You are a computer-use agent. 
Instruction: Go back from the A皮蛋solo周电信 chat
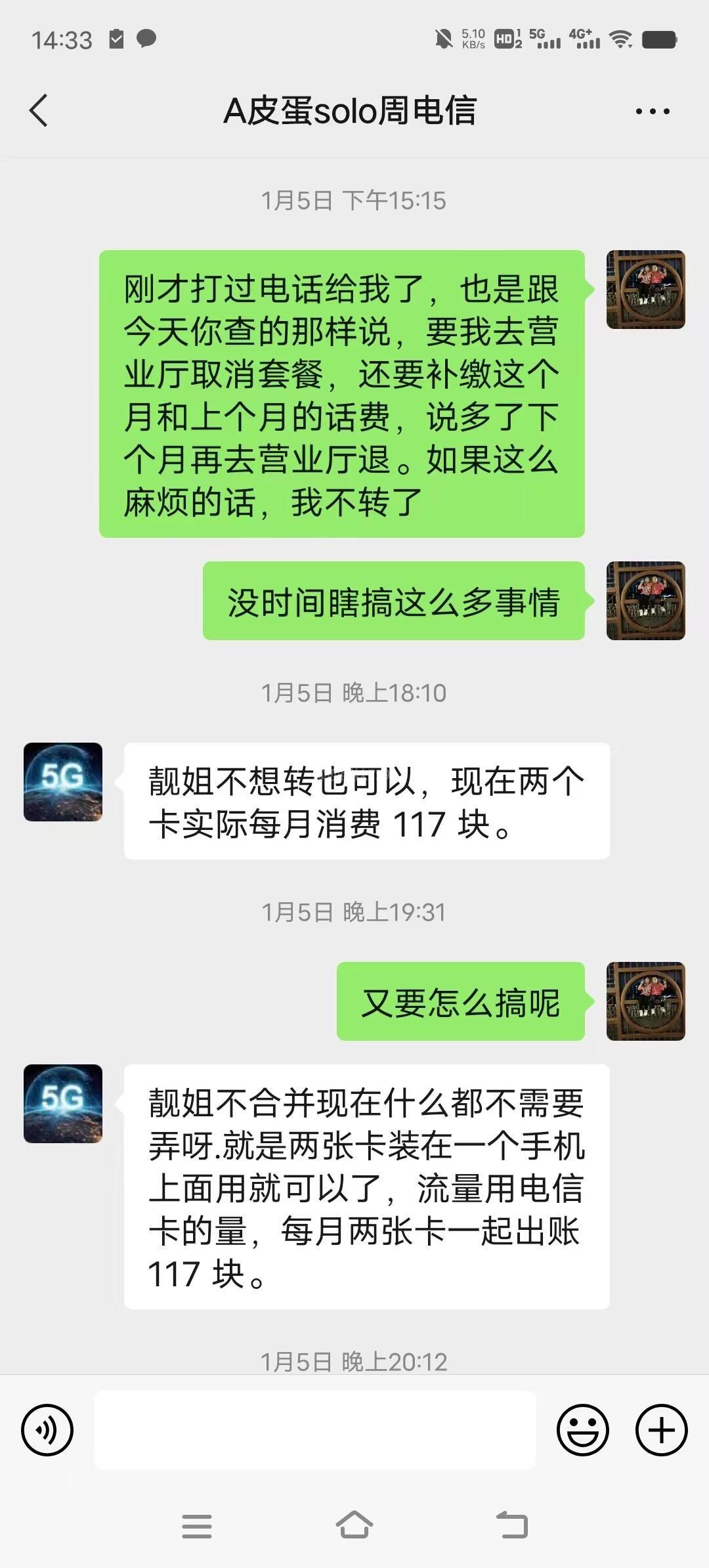point(39,110)
